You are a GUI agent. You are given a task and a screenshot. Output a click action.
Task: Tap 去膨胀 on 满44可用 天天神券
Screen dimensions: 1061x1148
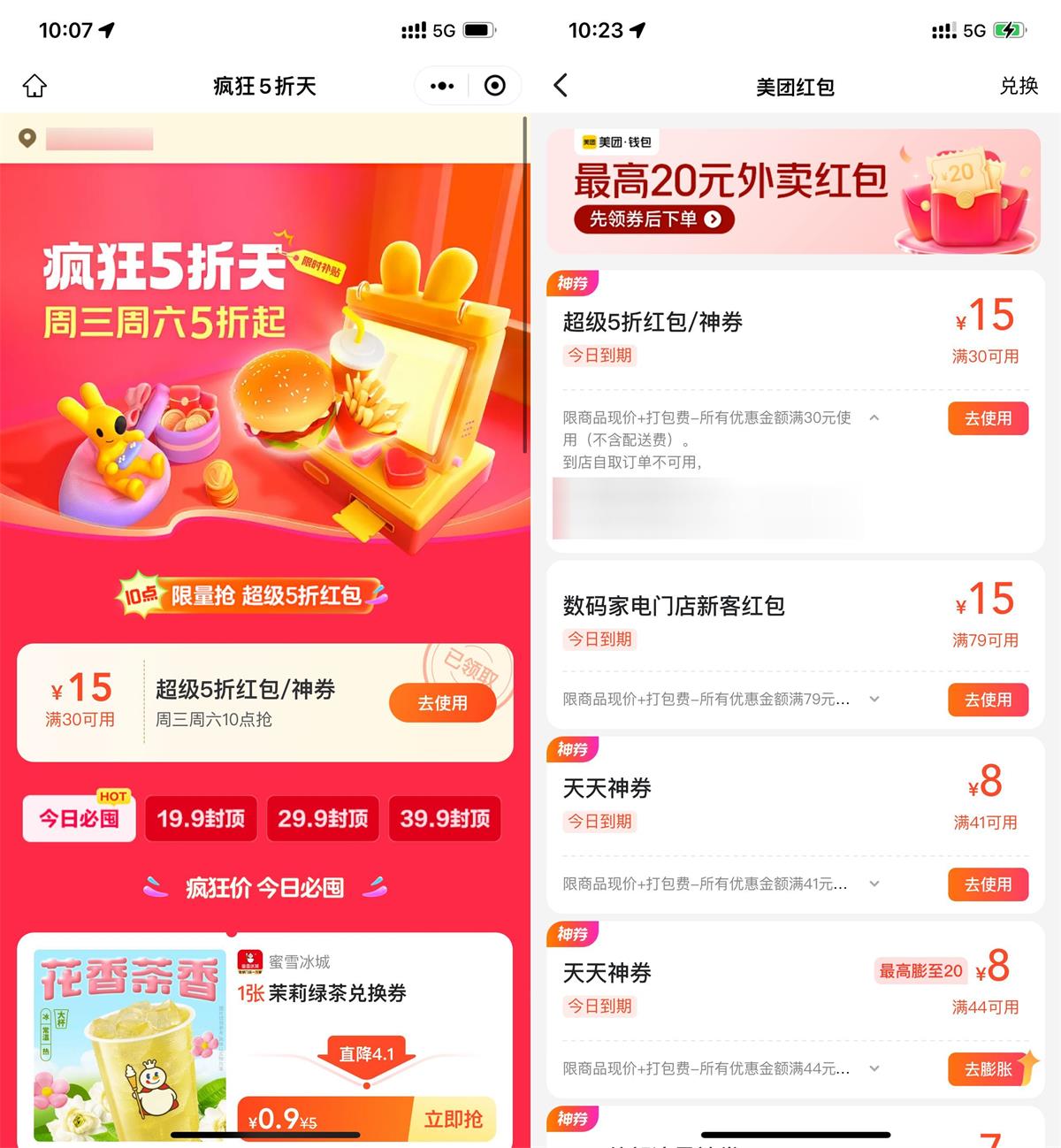(988, 1069)
